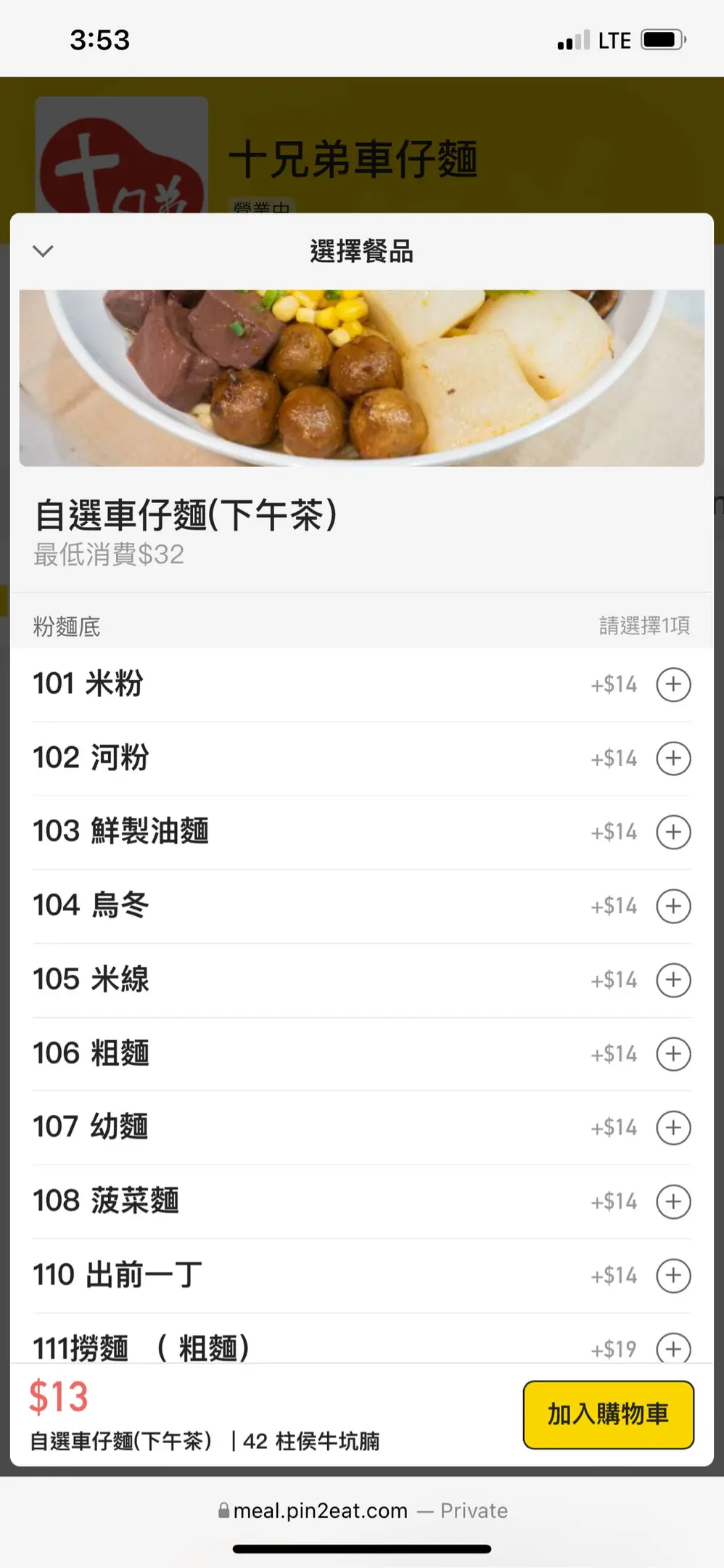Select 107 幼麵 with its plus icon

coord(673,1127)
